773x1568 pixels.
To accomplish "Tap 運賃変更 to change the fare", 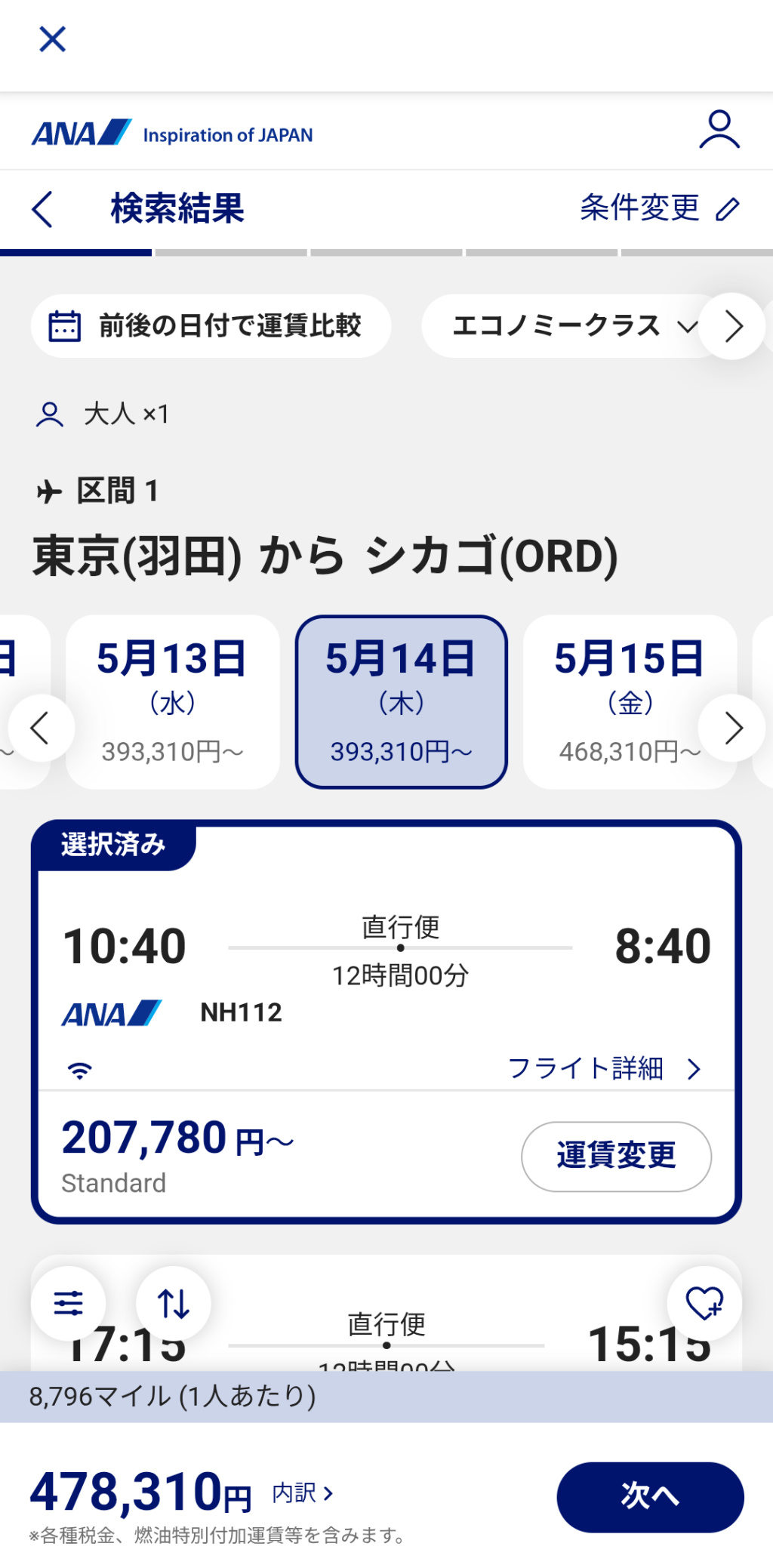I will (616, 1156).
